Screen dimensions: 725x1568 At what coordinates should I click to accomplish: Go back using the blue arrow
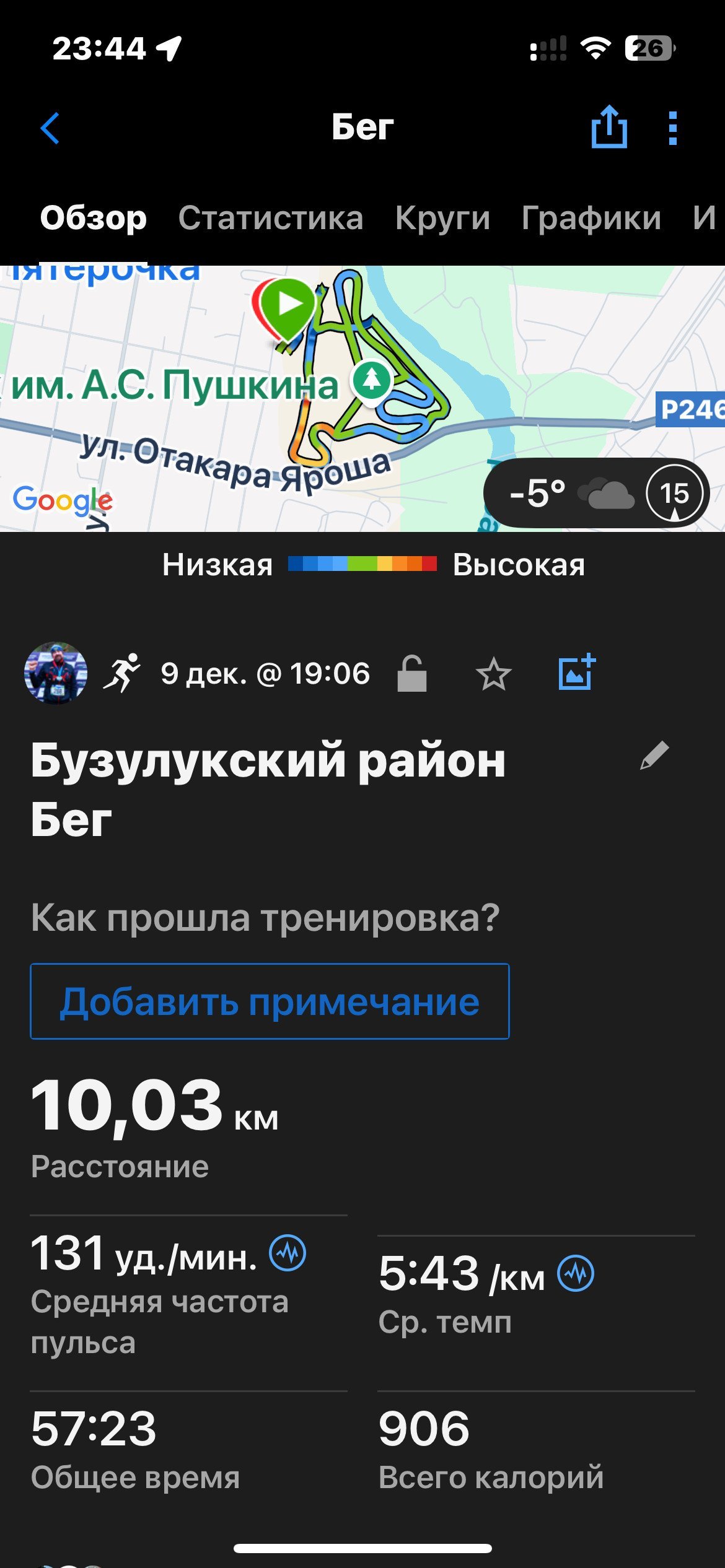(50, 128)
